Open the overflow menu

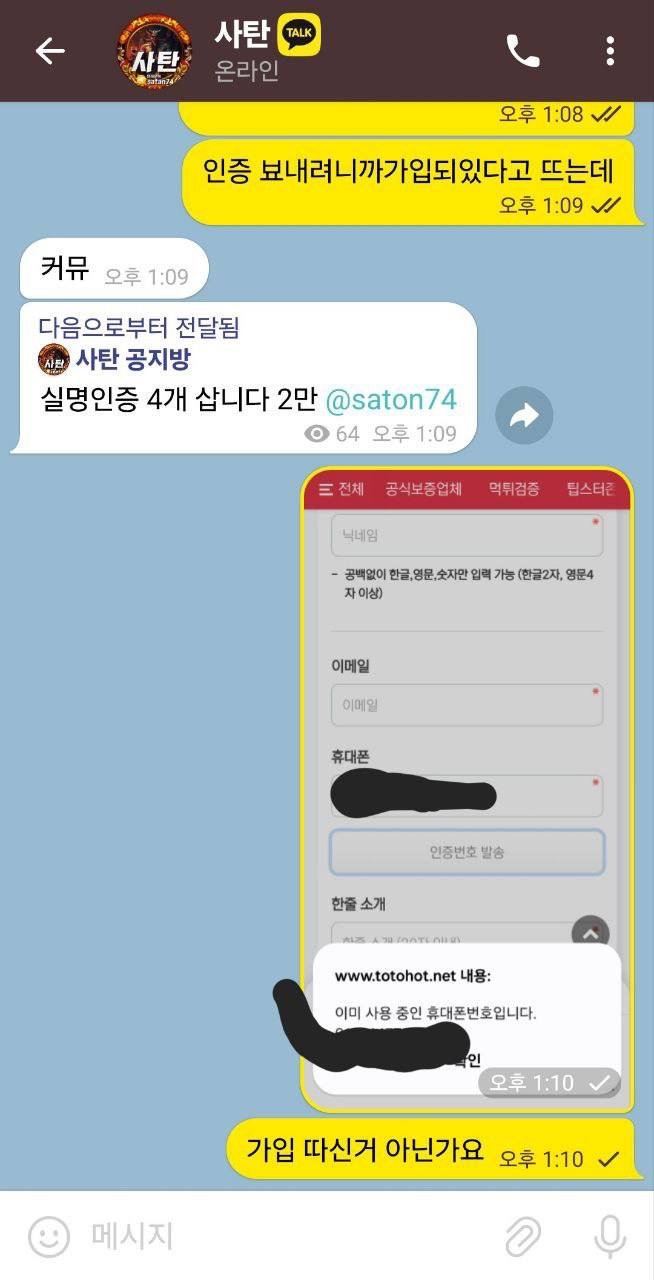(610, 51)
